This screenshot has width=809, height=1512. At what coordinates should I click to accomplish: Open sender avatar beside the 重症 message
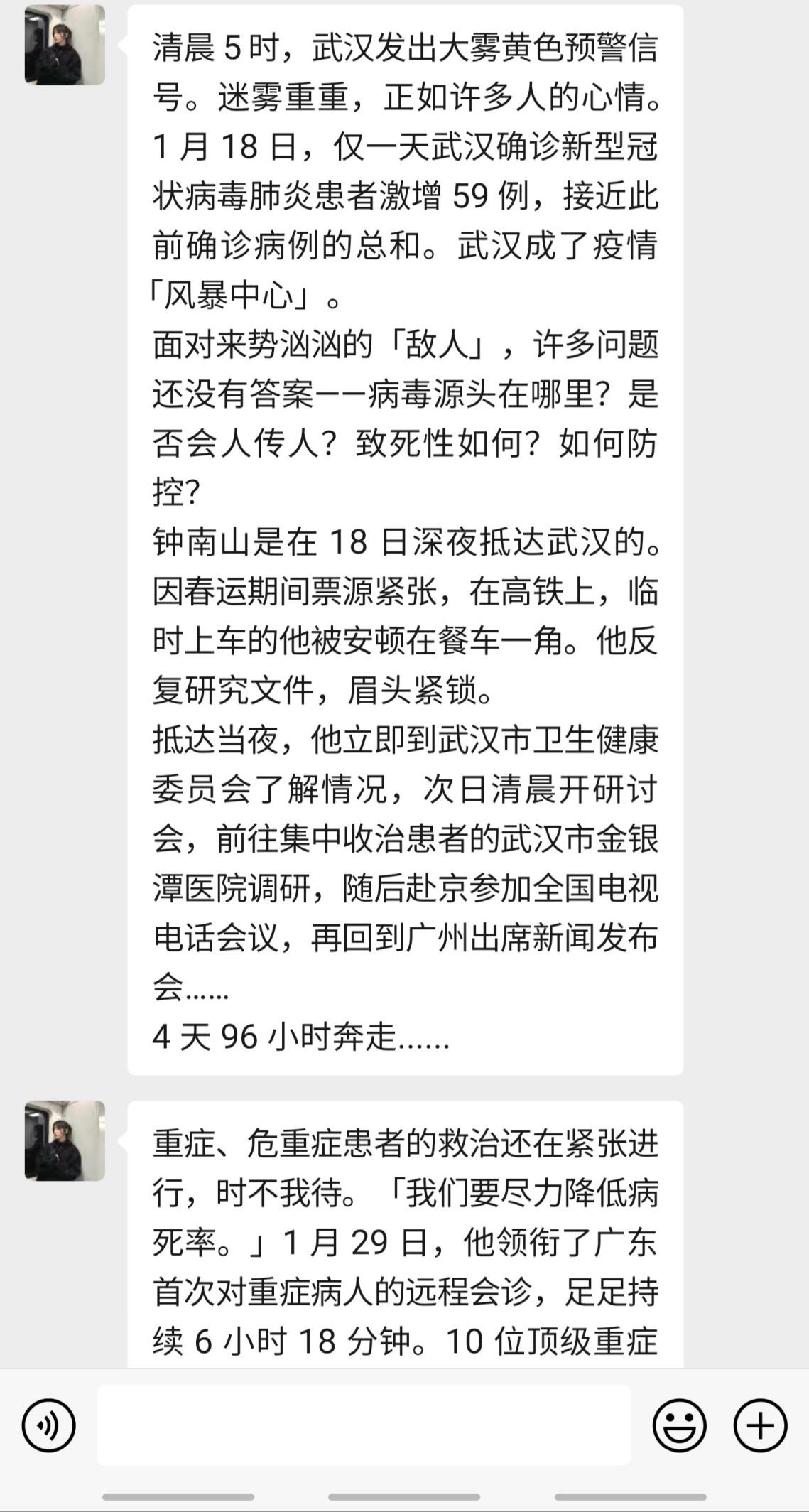65,1140
